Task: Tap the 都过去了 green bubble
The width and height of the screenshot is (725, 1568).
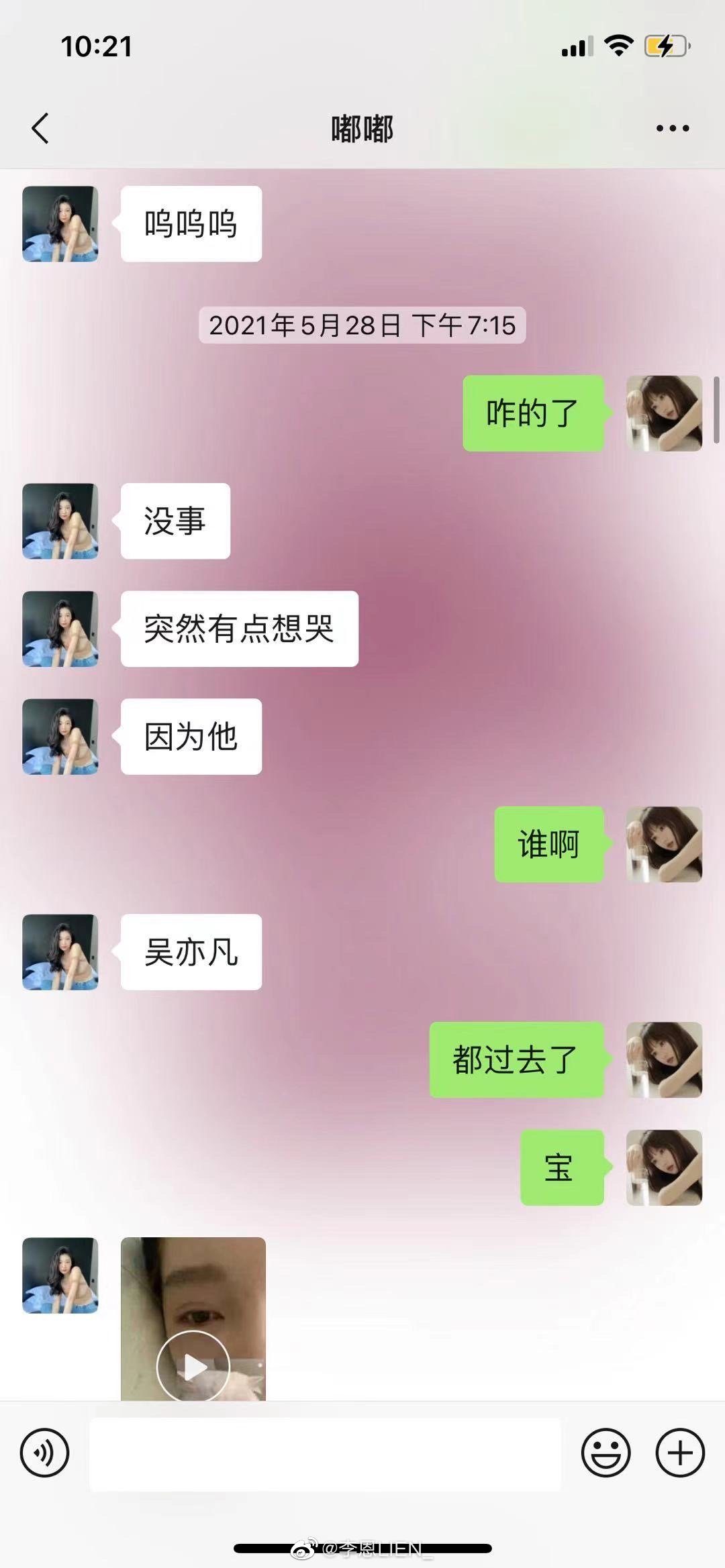Action: (518, 1061)
